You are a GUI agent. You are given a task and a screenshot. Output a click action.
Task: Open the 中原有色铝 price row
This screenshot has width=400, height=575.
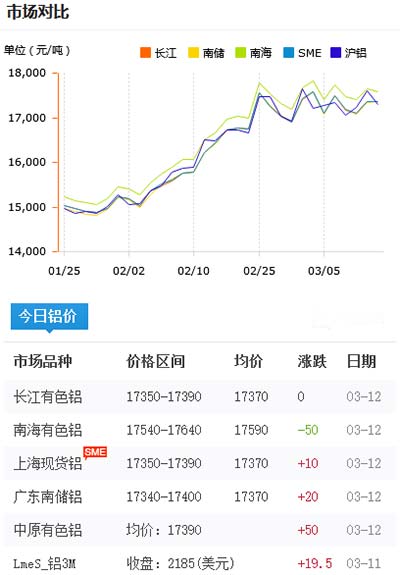(200, 530)
